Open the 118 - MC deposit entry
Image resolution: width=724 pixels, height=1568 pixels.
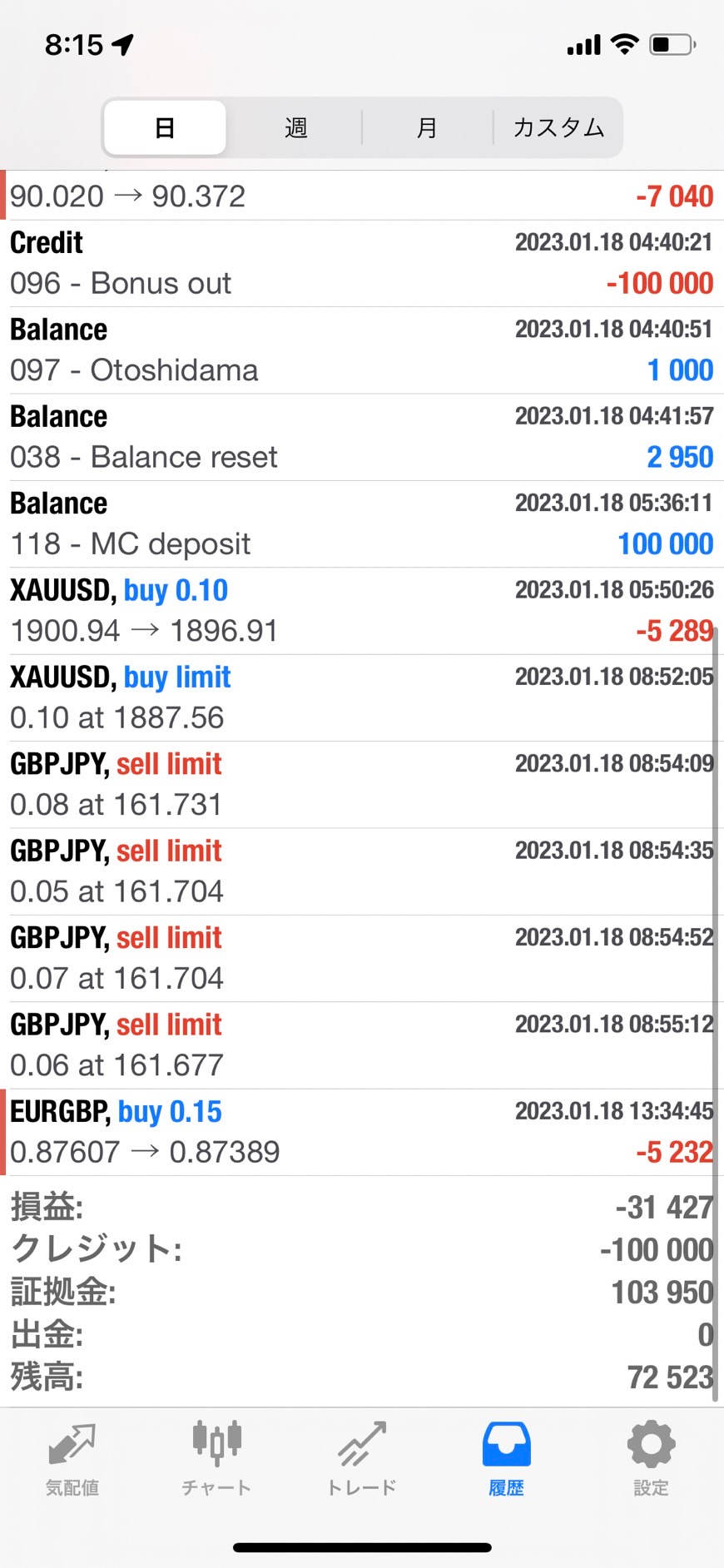click(362, 523)
